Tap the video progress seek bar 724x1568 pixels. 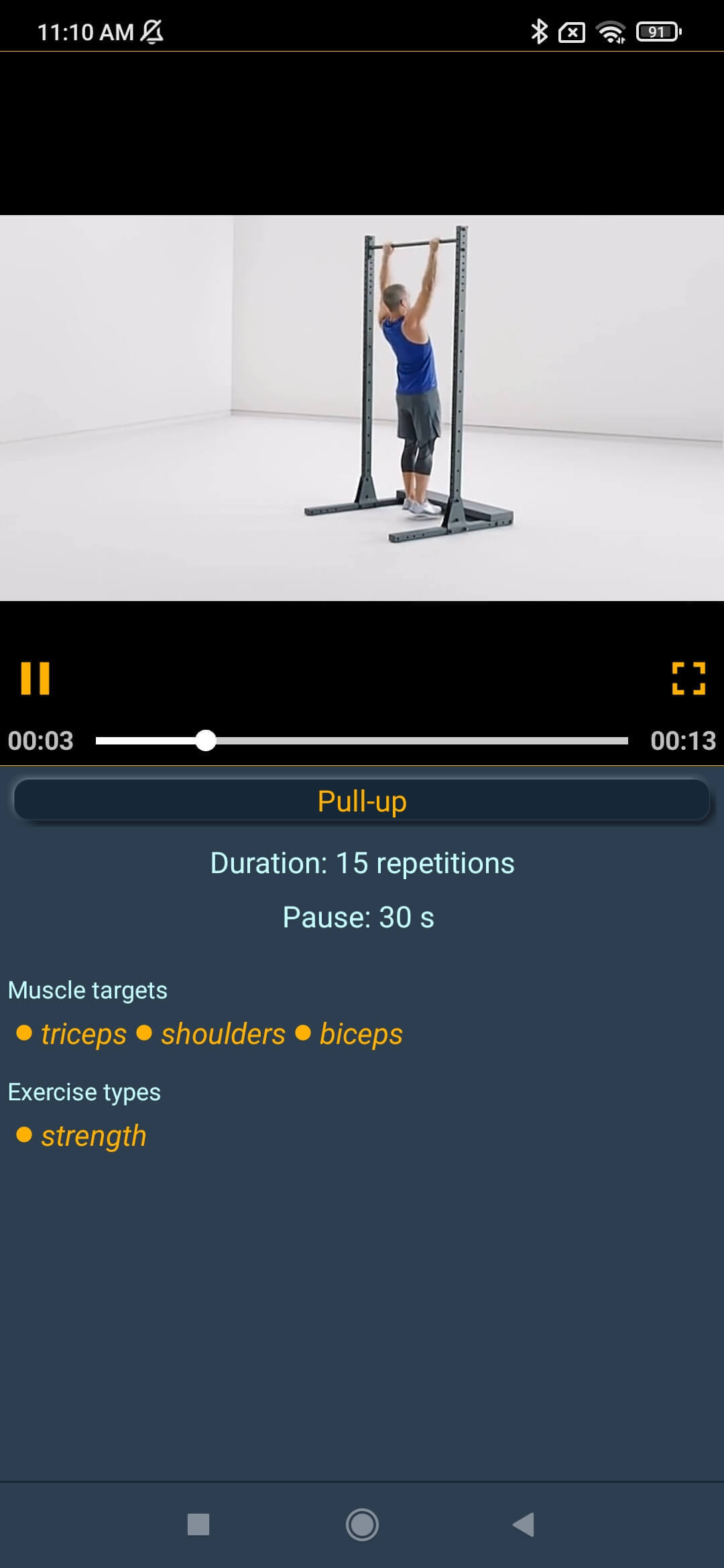362,740
